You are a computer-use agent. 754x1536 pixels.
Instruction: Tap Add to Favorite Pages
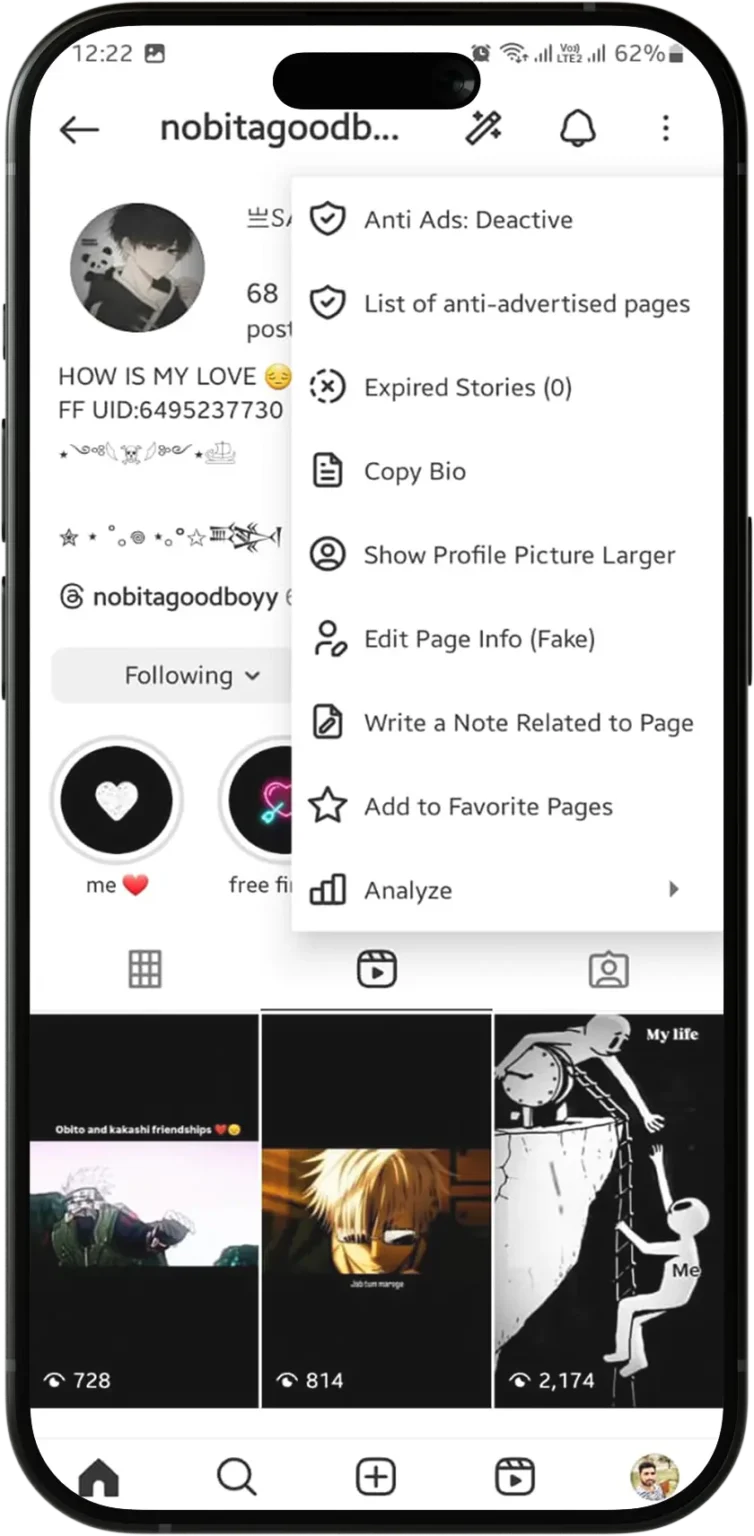tap(487, 807)
